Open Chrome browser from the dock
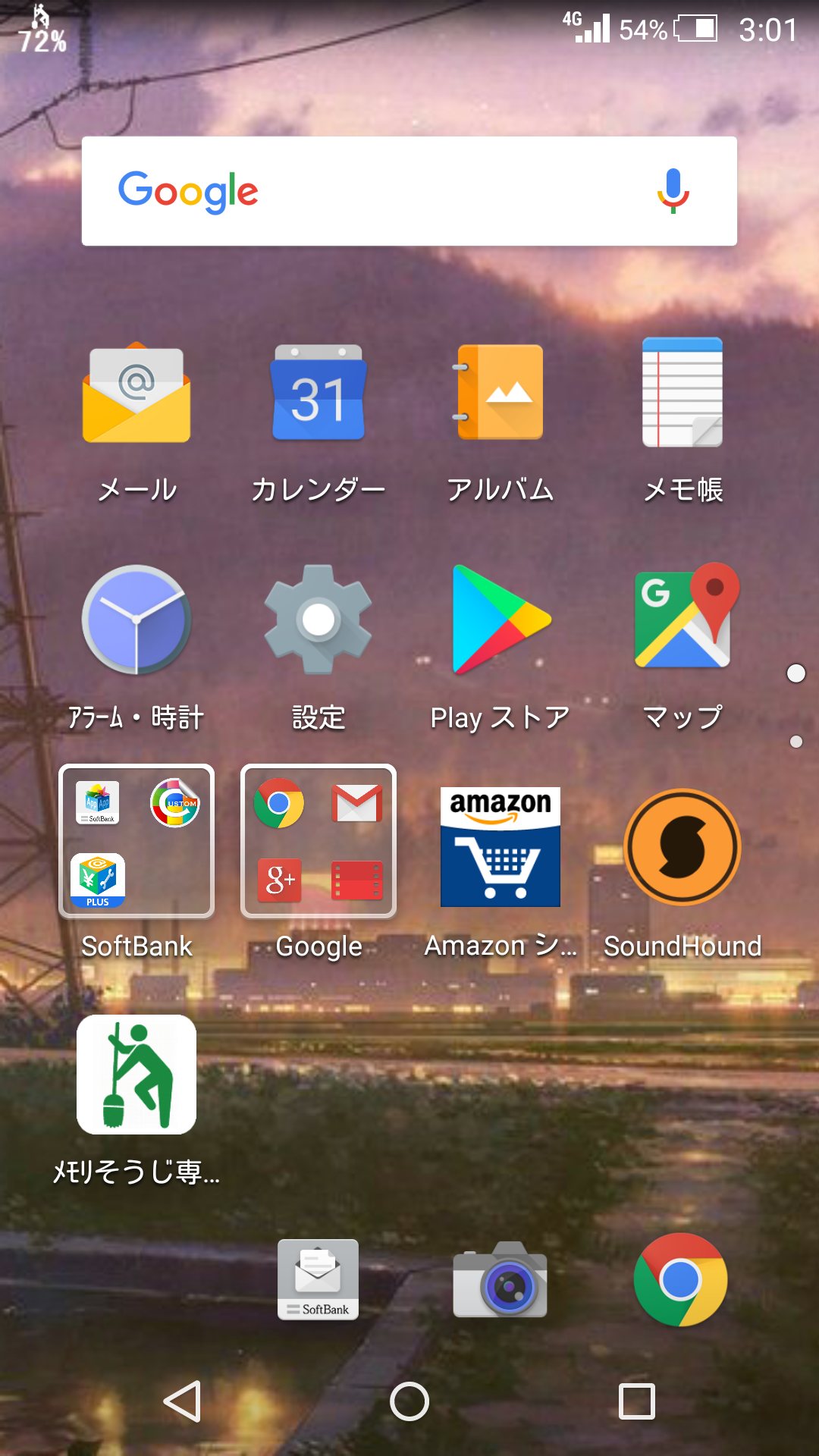This screenshot has height=1456, width=819. point(681,1280)
